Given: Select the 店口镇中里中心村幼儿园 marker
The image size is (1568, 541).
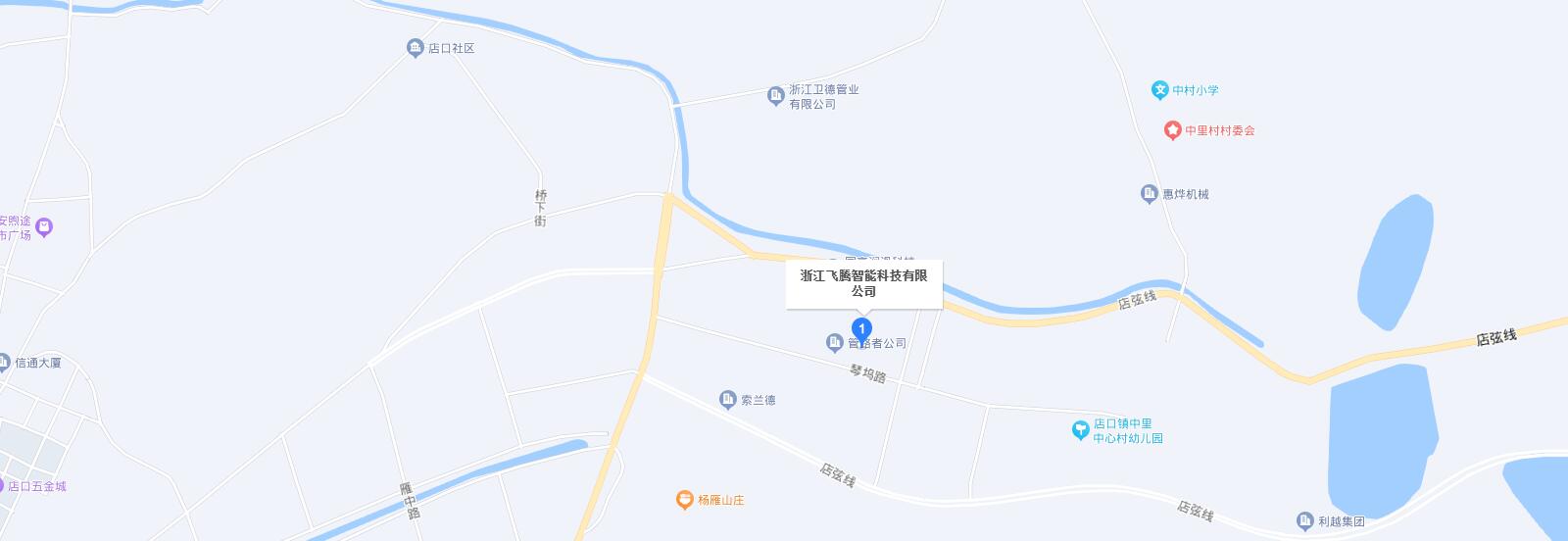Looking at the screenshot, I should coord(1080,430).
